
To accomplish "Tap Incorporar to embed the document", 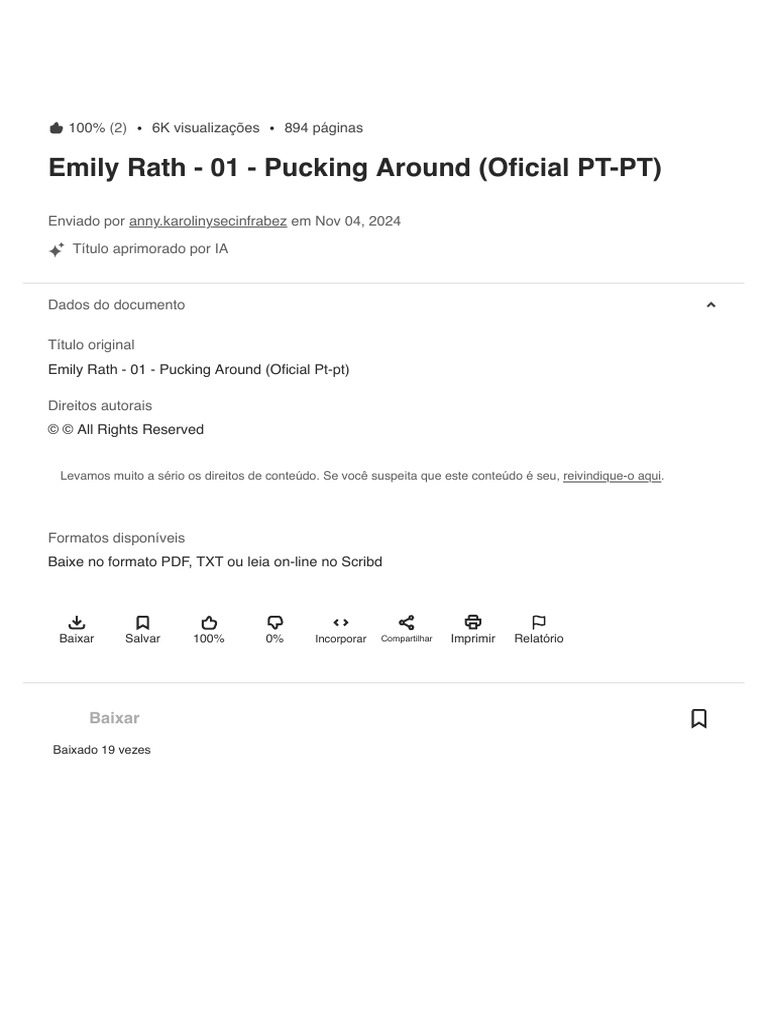I will (341, 630).
